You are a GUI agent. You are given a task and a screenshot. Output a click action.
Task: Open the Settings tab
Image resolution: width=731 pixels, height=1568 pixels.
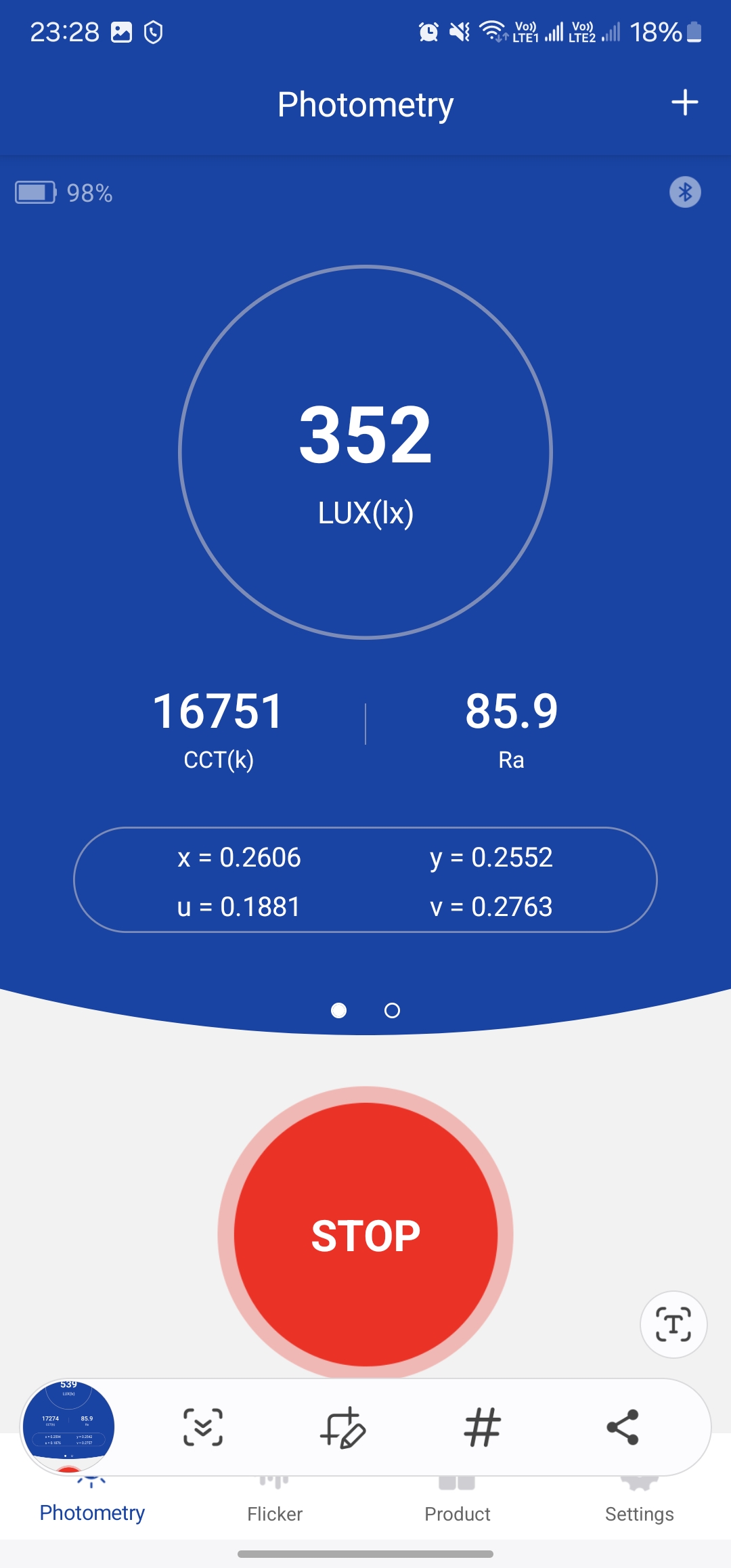click(x=639, y=1512)
